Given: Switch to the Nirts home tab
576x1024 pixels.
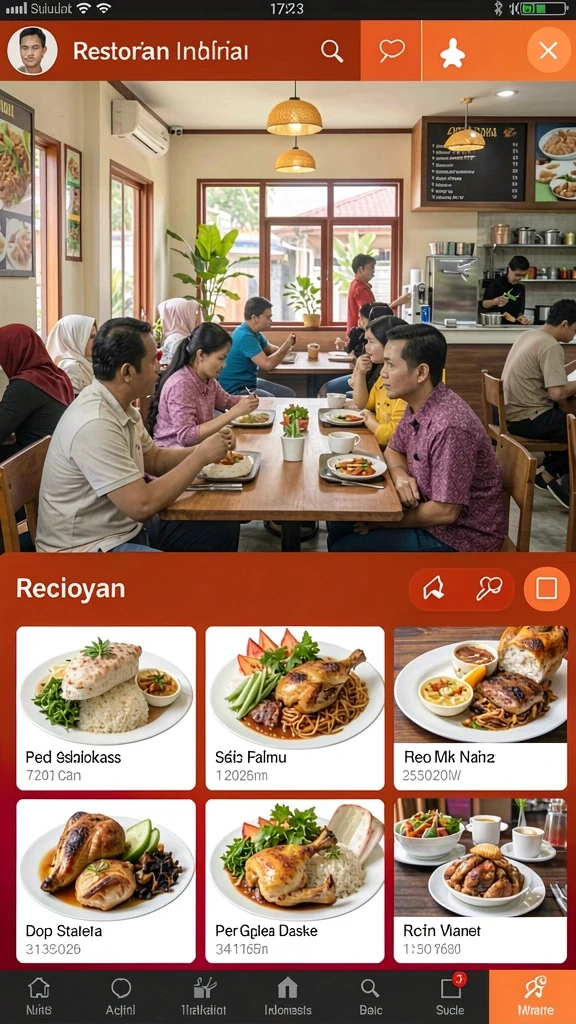Looking at the screenshot, I should tap(39, 997).
